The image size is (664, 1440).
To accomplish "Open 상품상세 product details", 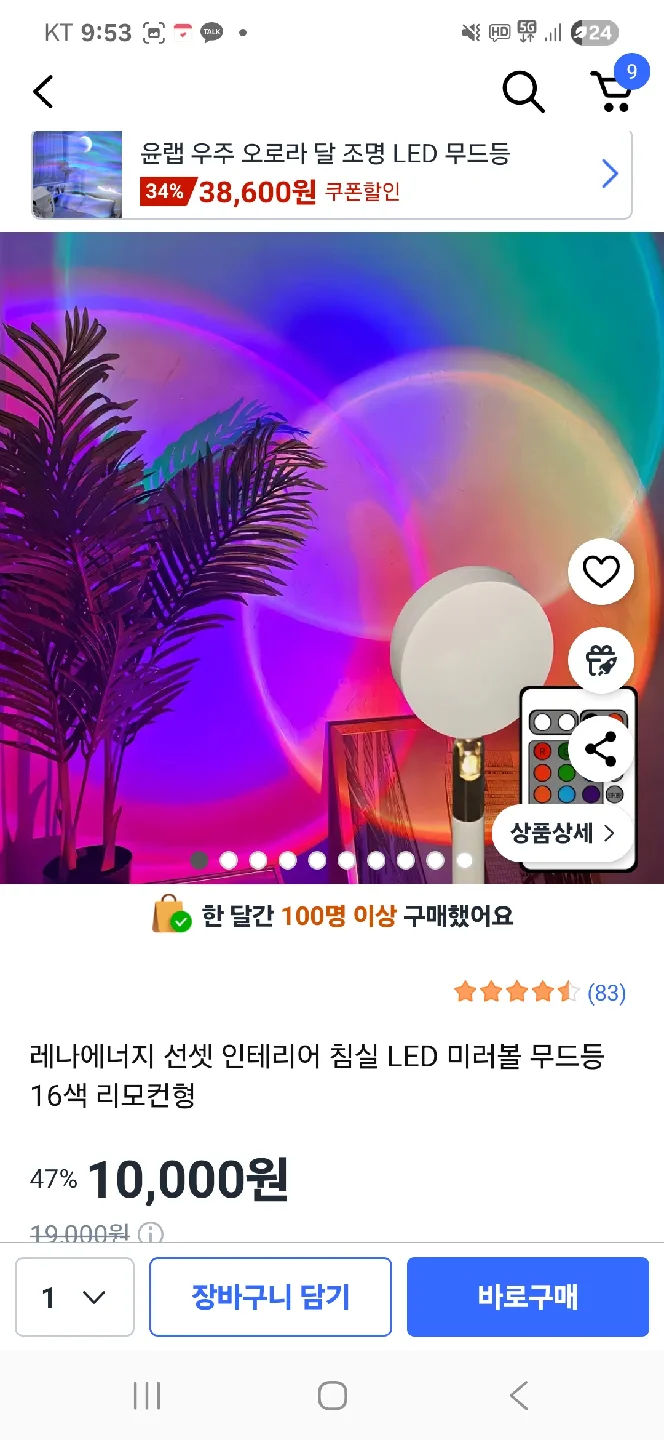I will coord(563,833).
